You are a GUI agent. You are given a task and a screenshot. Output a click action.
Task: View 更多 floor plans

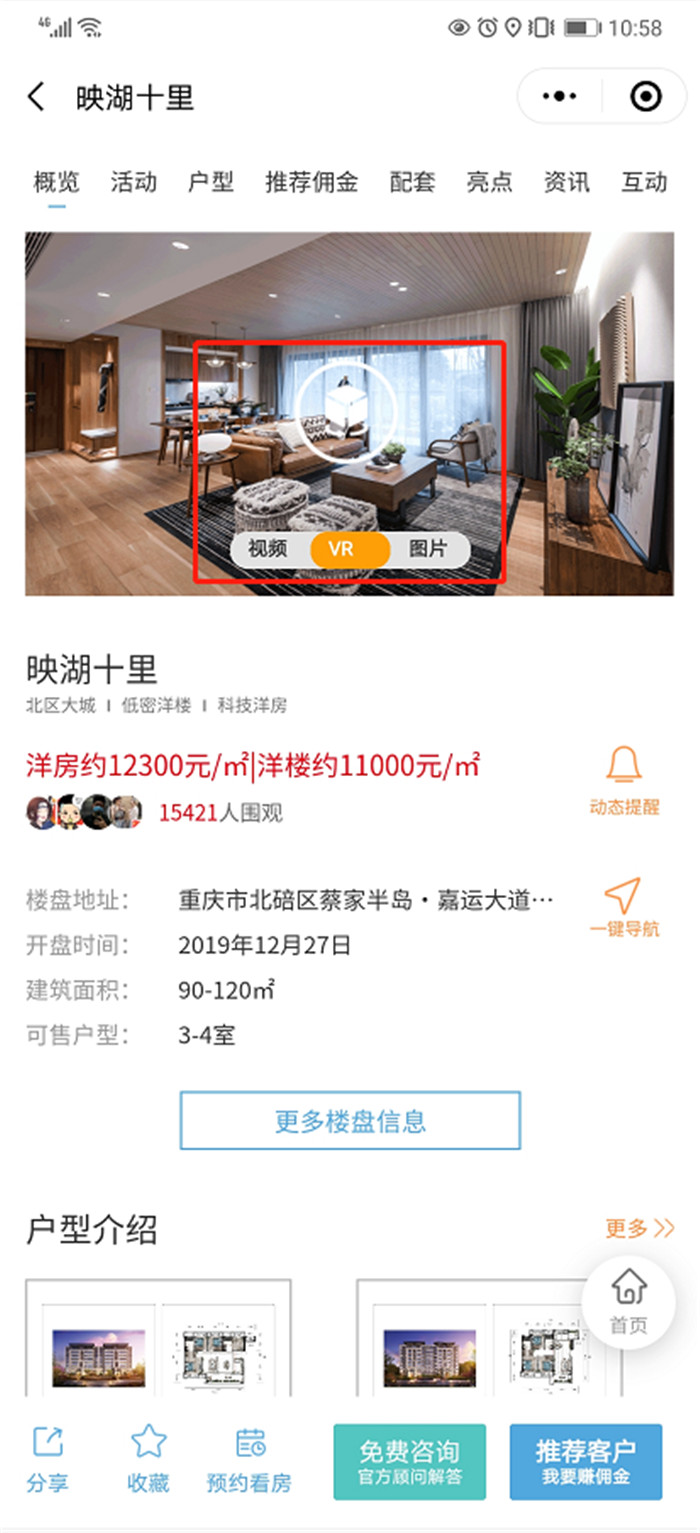click(639, 1228)
